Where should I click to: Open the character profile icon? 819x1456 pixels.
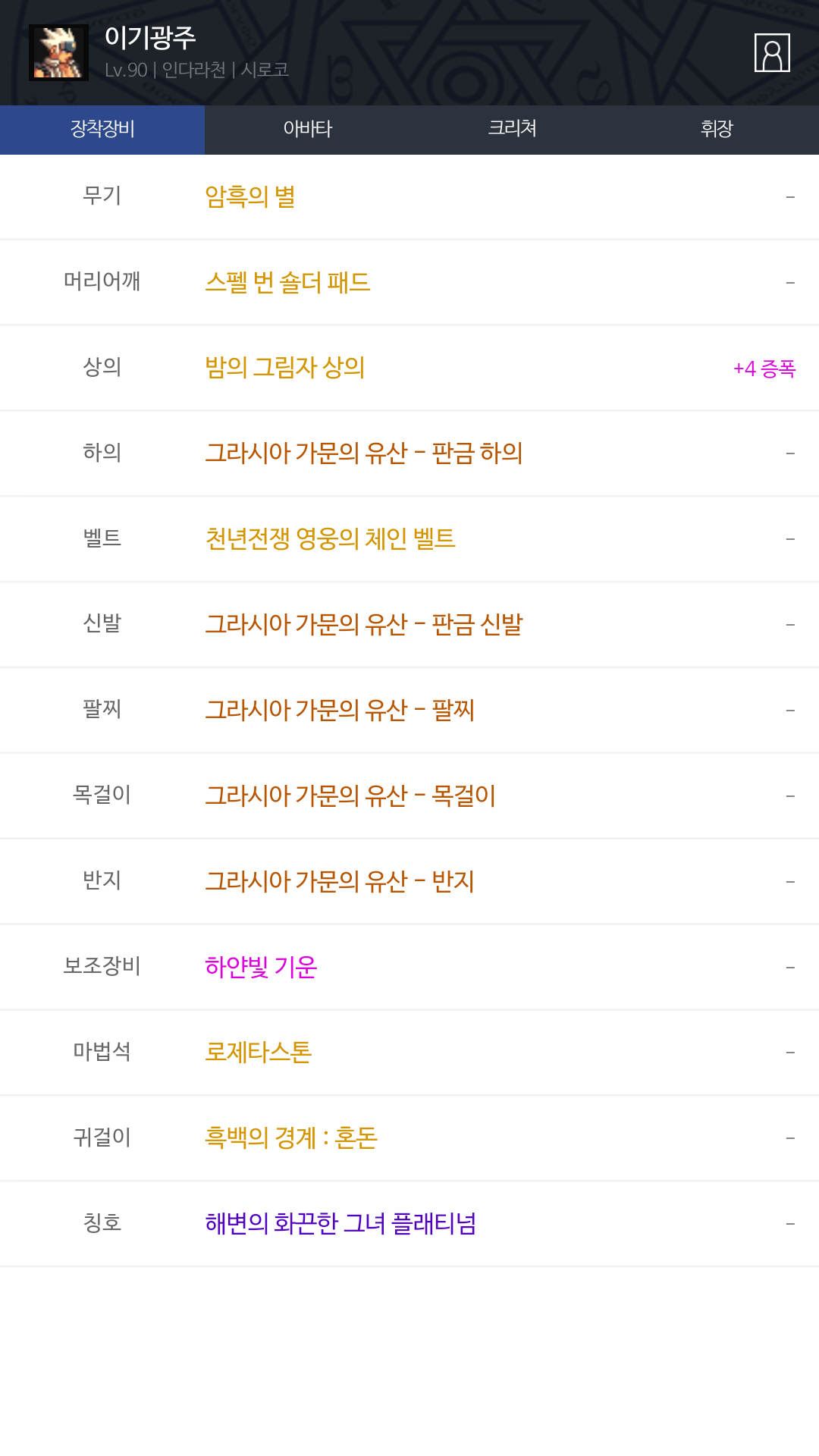(772, 52)
